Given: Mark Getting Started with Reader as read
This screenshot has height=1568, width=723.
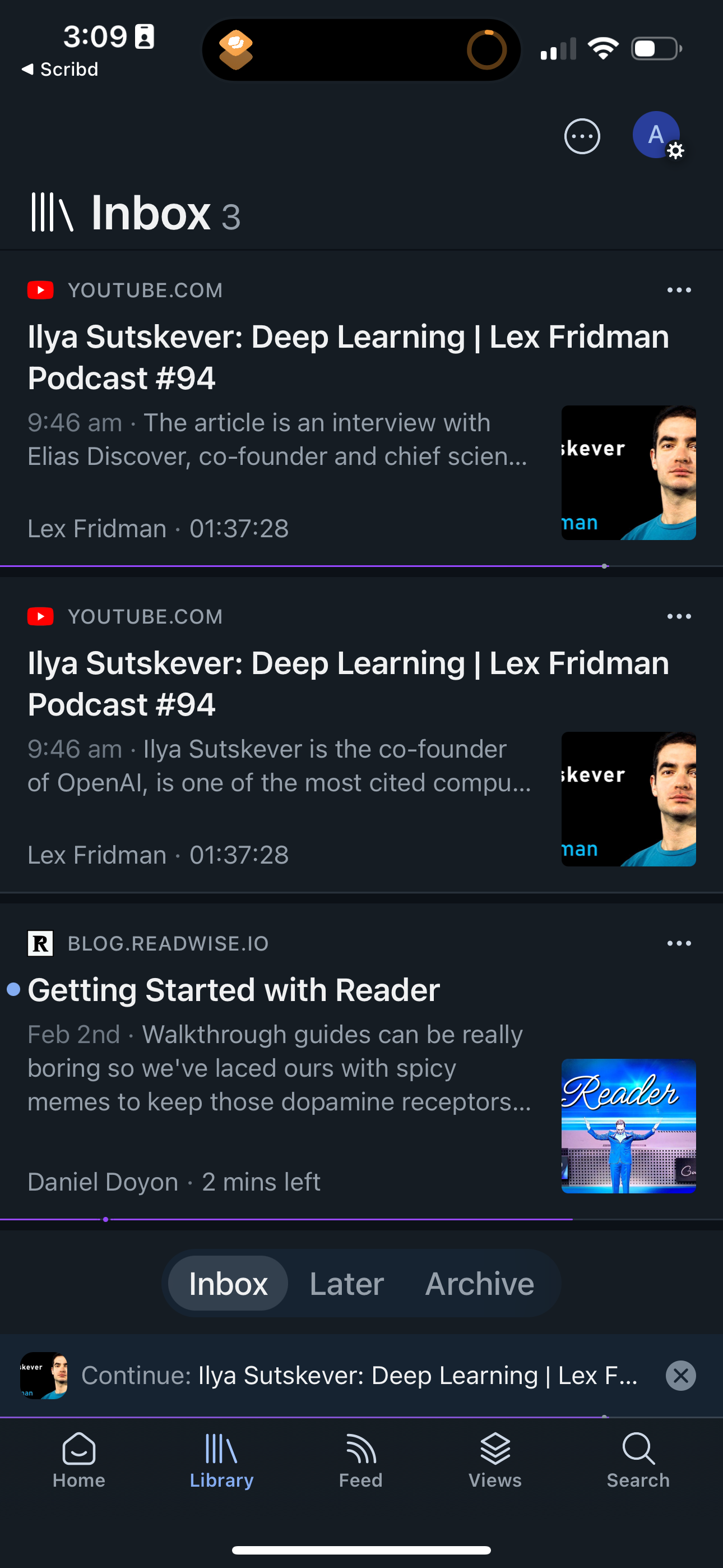Looking at the screenshot, I should tap(13, 990).
